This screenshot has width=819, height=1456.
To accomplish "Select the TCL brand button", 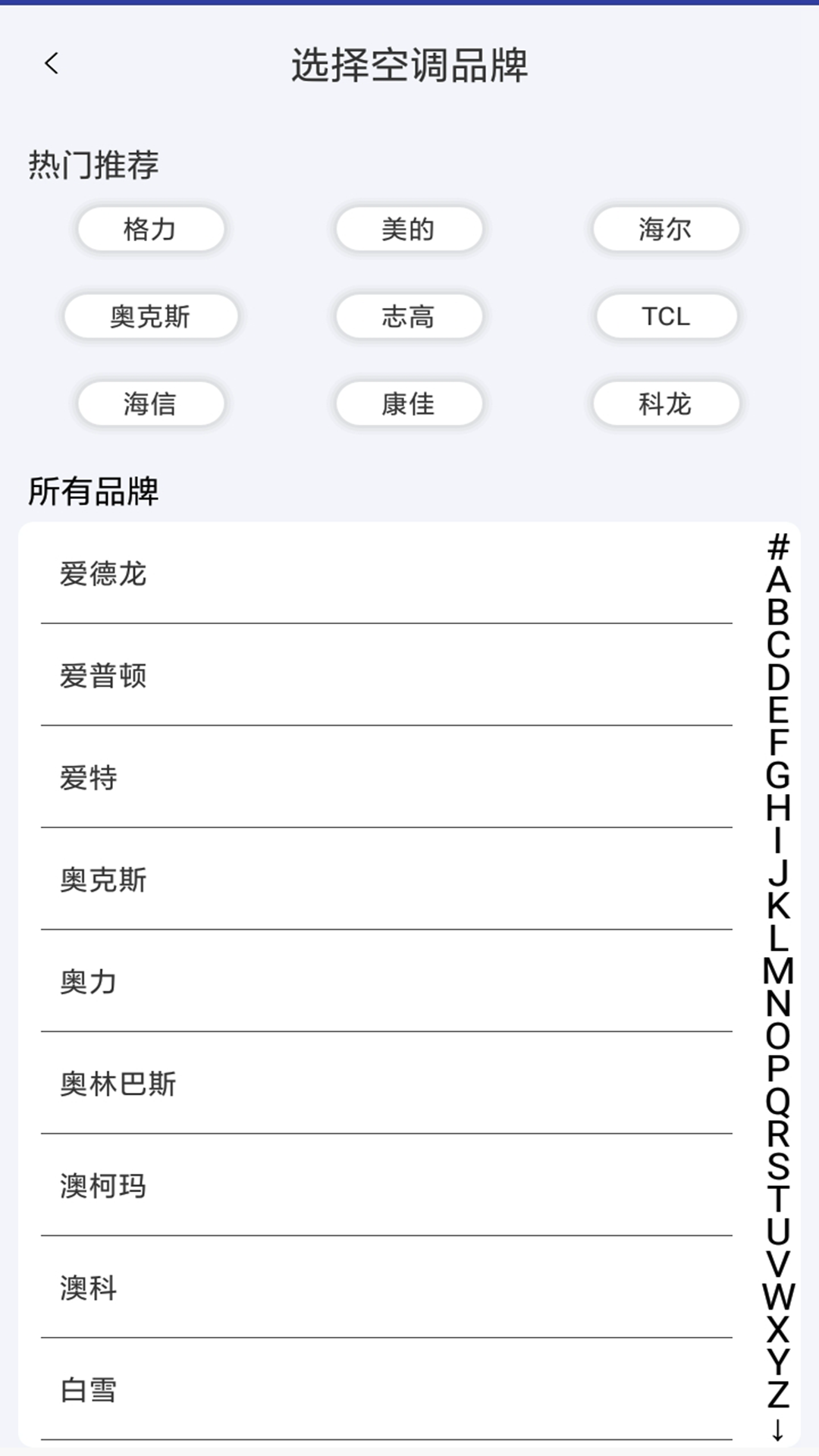I will [x=665, y=317].
